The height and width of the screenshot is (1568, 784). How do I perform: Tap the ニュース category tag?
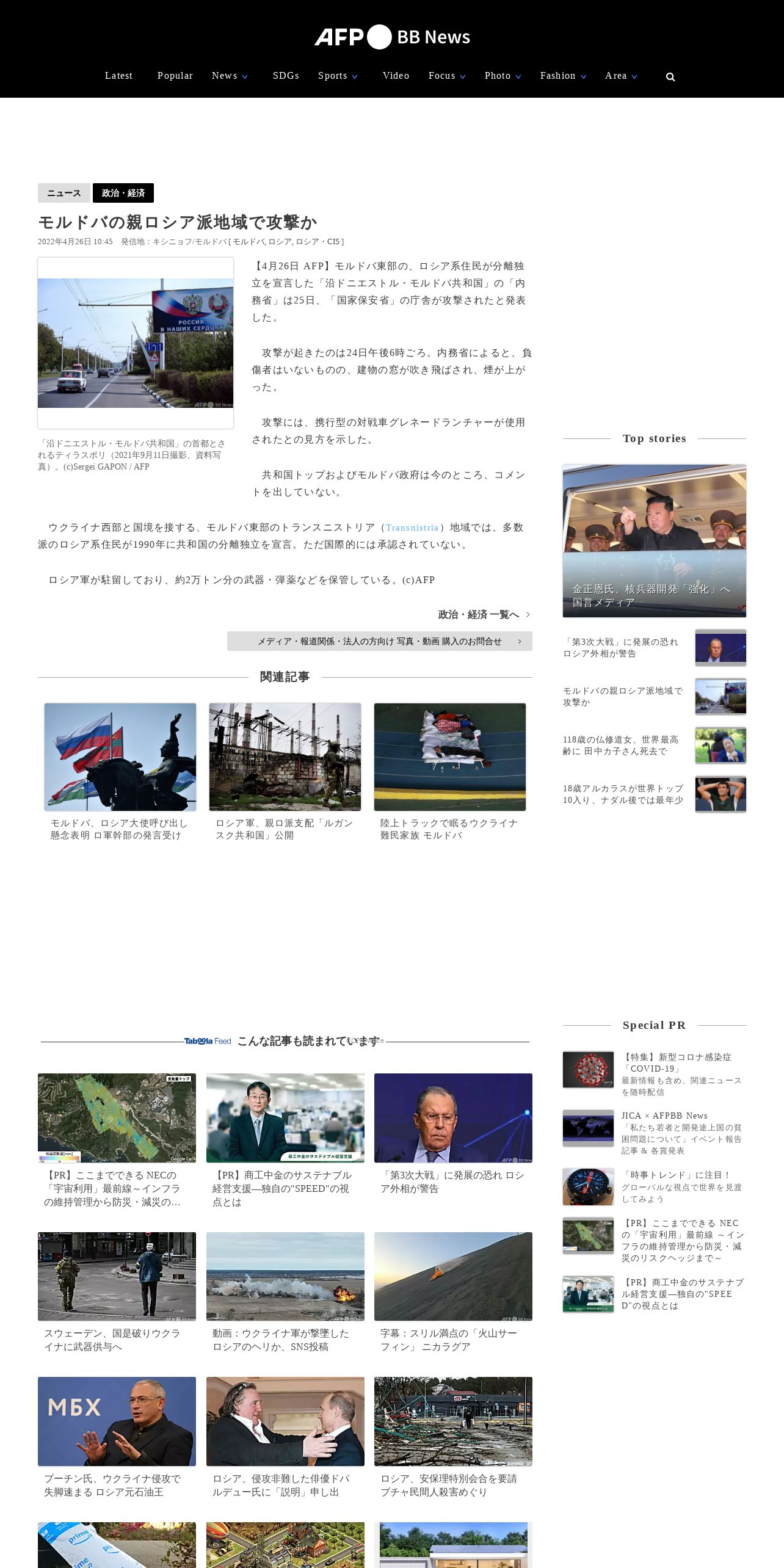click(64, 193)
